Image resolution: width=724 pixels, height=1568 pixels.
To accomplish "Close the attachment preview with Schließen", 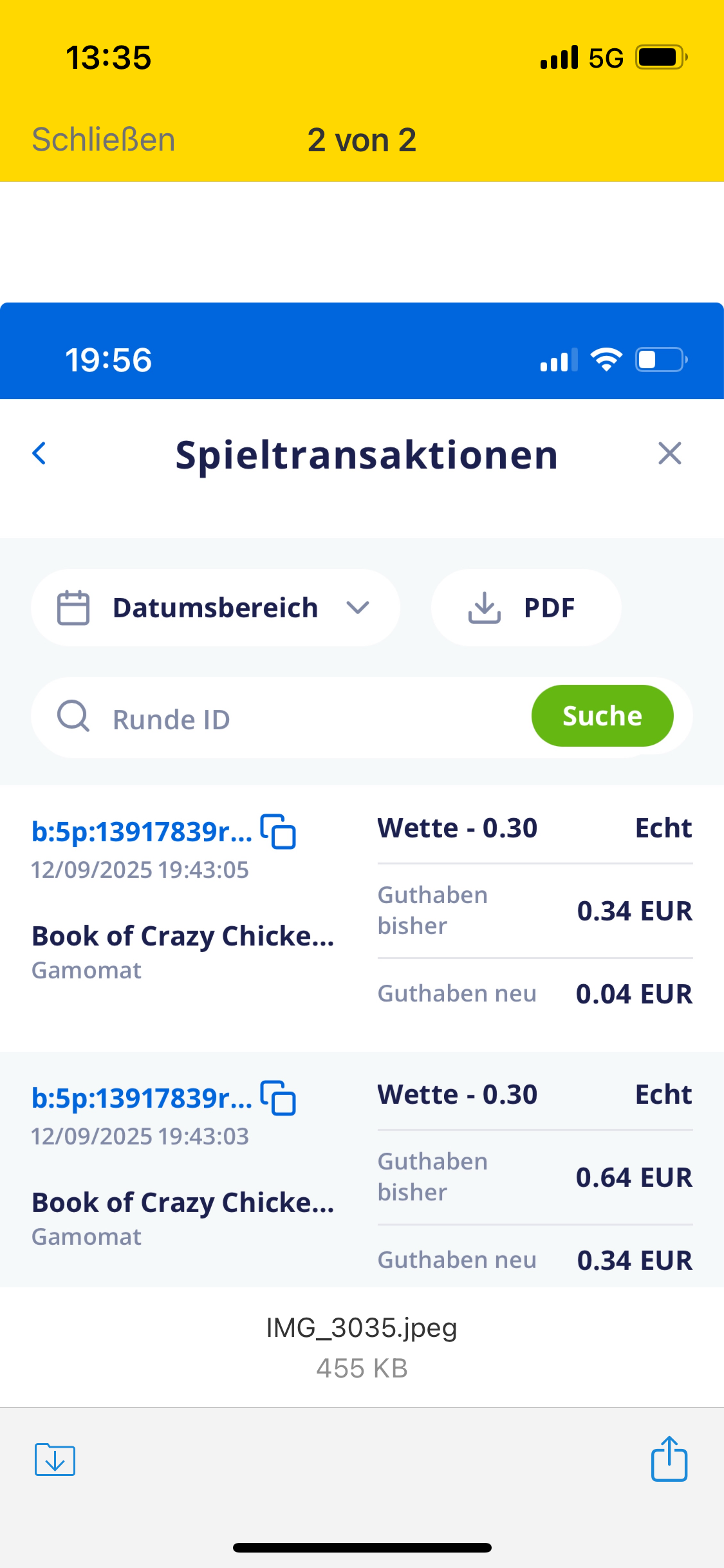I will point(104,140).
